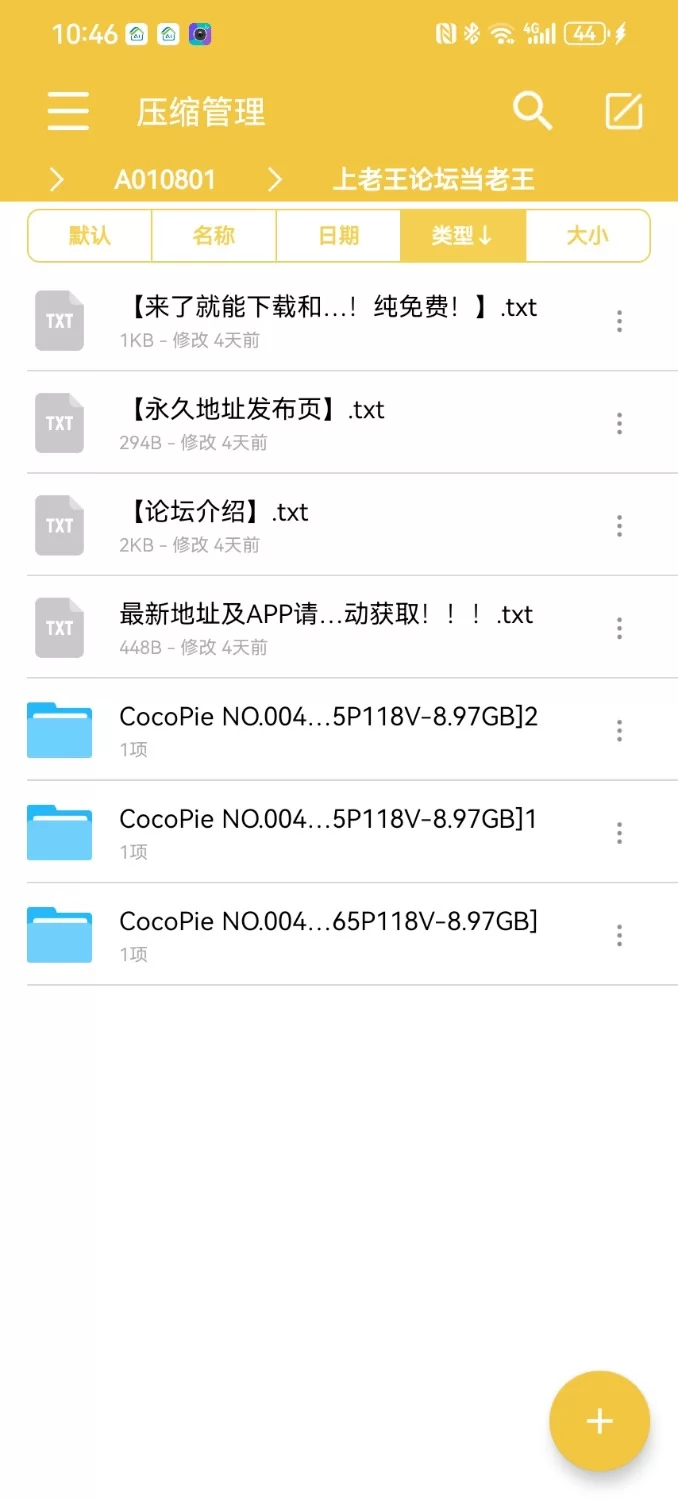This screenshot has height=1500, width=678.
Task: Show more options for 【论坛介绍】.txt
Action: [620, 525]
